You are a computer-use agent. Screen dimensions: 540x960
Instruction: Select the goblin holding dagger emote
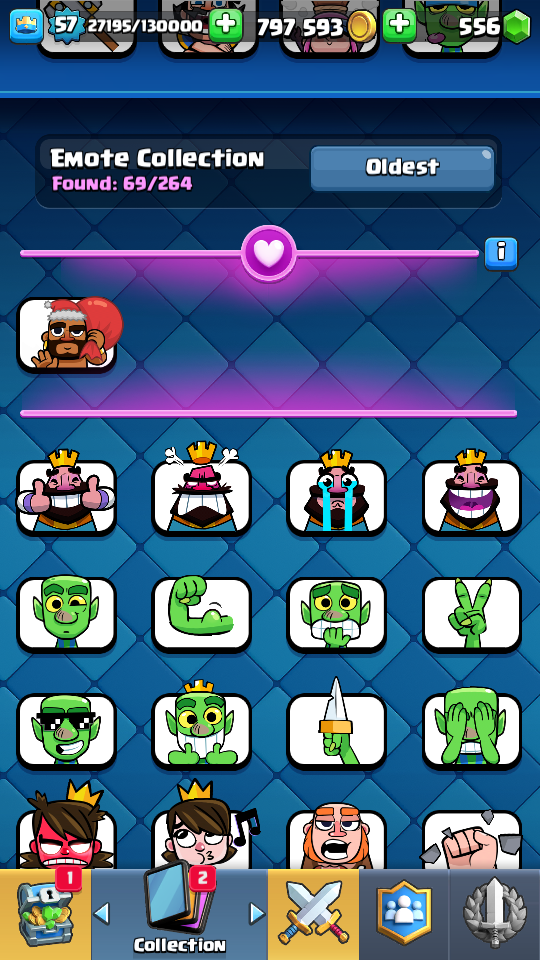coord(337,726)
